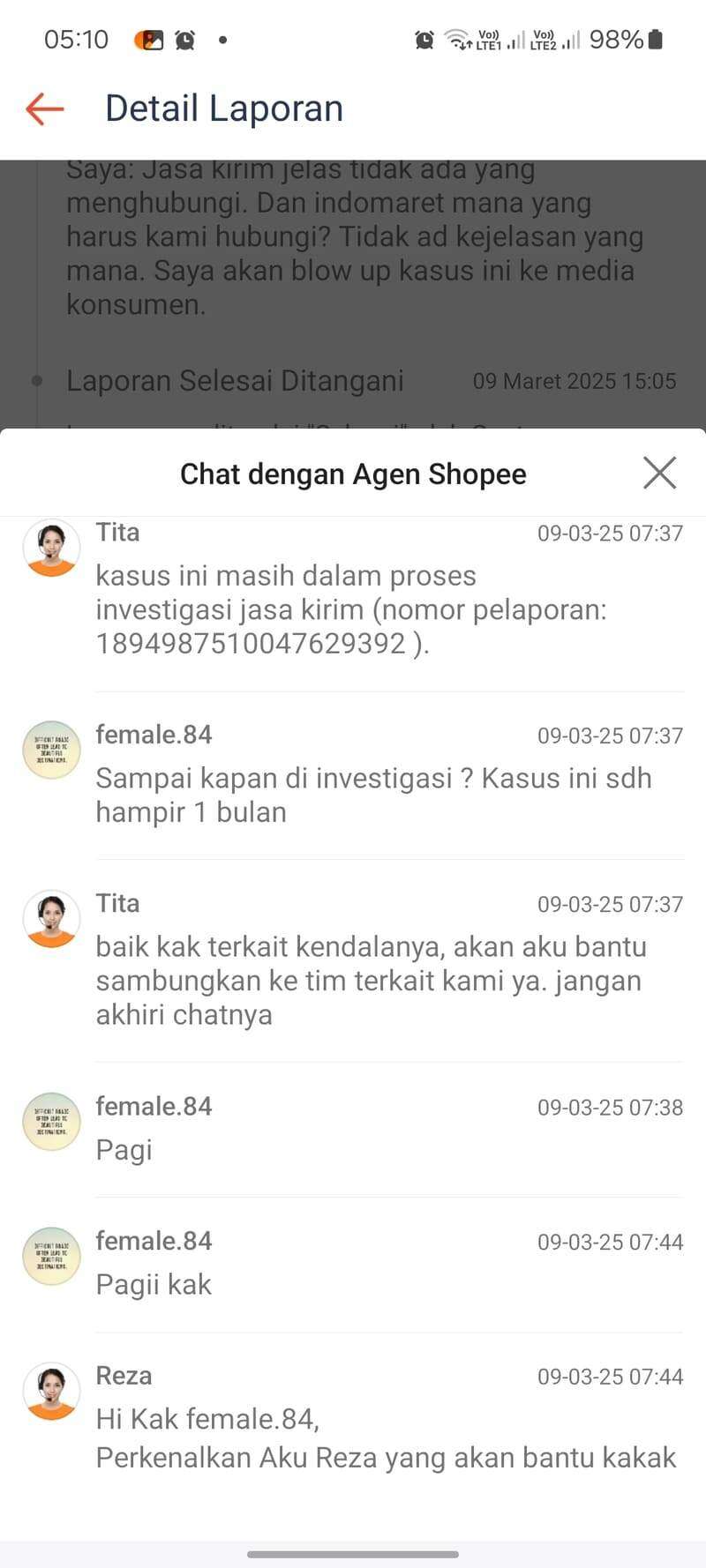Go back from Detail Laporan
The image size is (706, 1568).
point(45,109)
